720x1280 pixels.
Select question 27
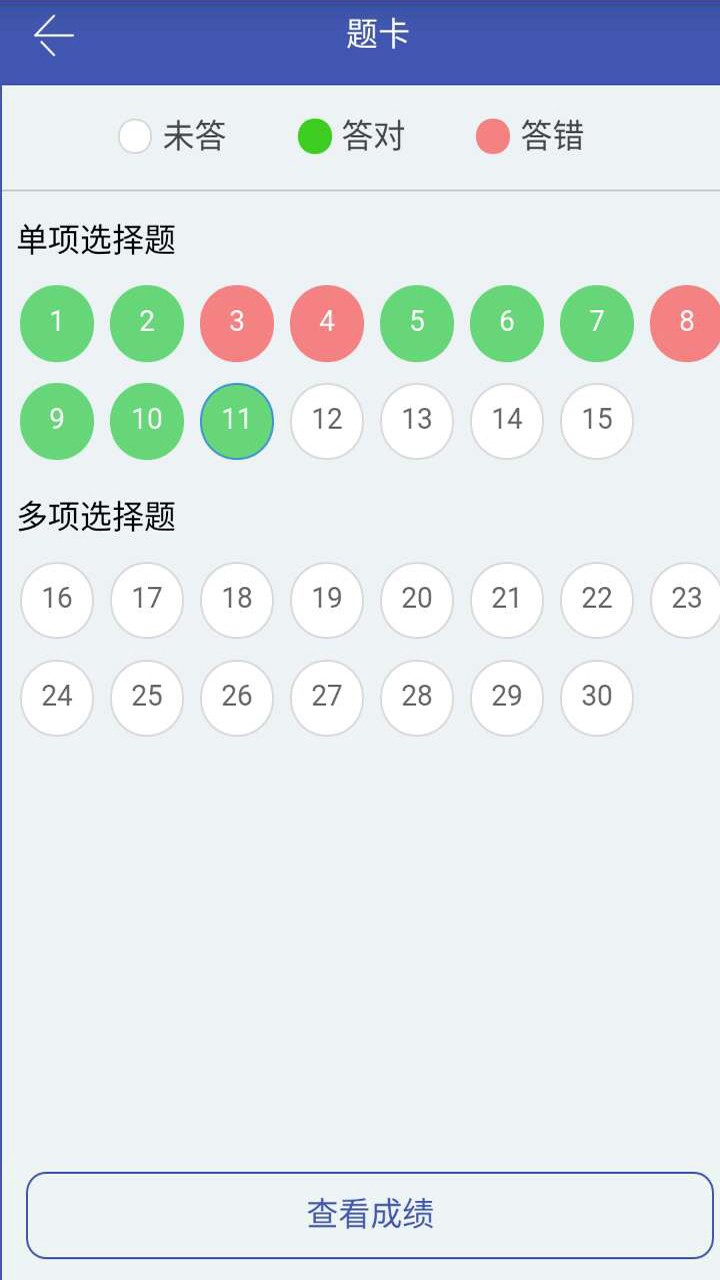(x=327, y=698)
